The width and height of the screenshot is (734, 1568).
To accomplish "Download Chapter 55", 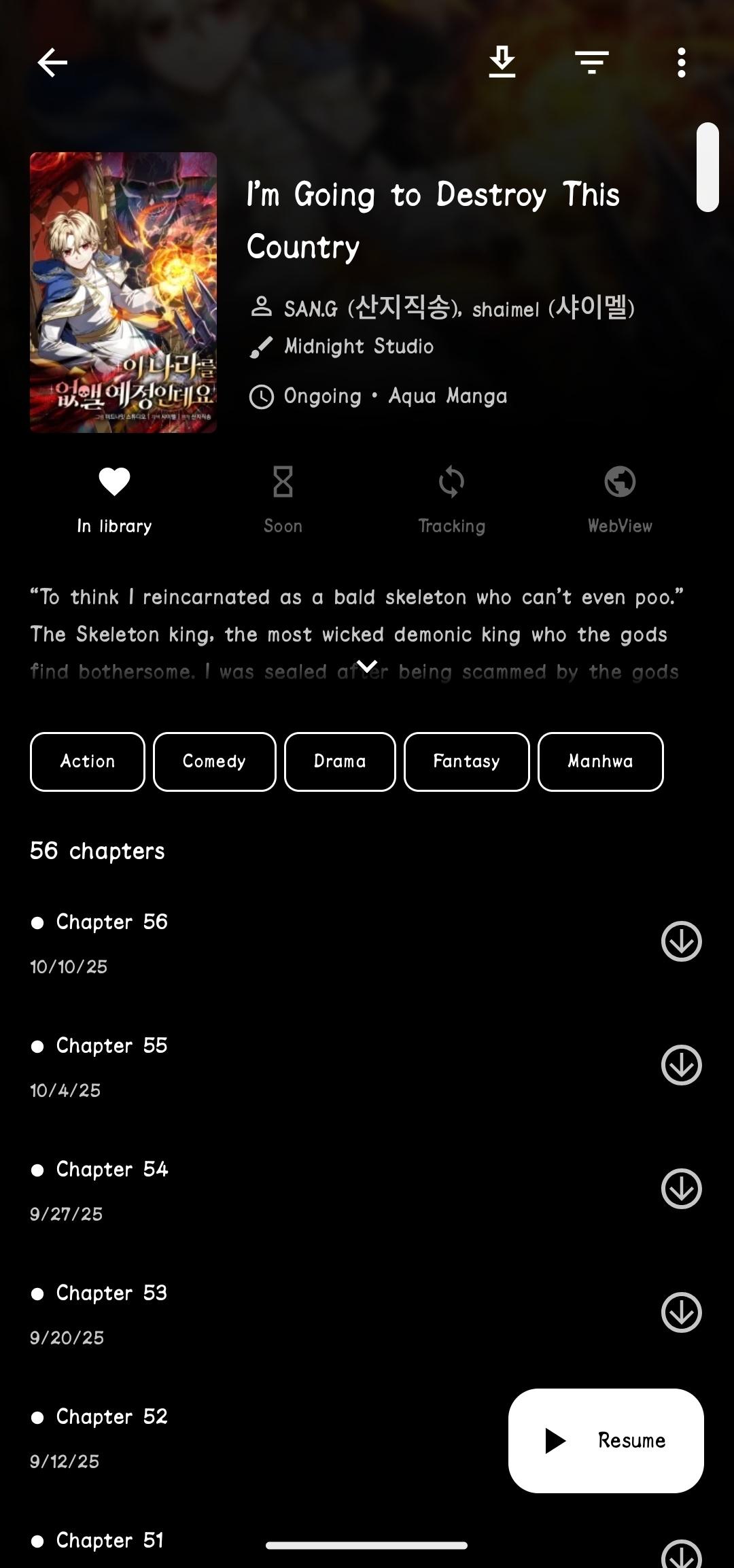I will point(681,1065).
